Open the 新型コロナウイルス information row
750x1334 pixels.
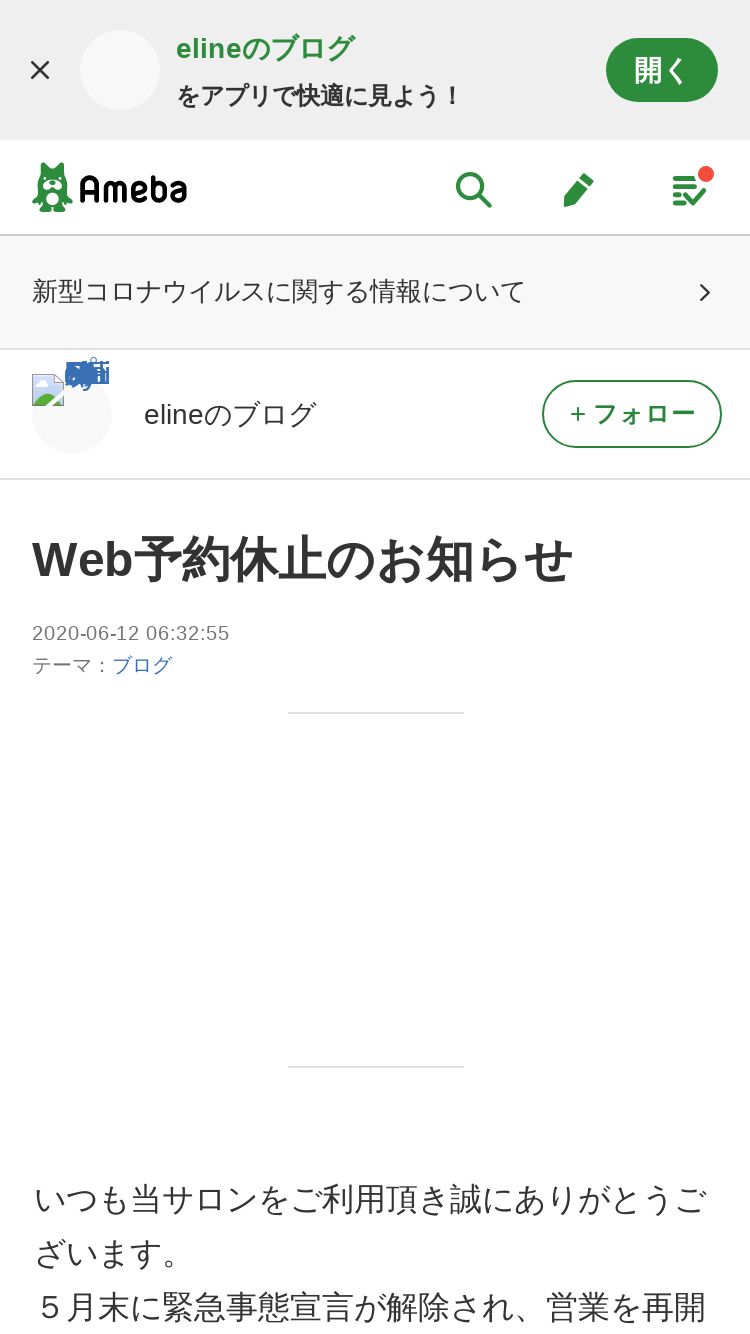pos(375,292)
